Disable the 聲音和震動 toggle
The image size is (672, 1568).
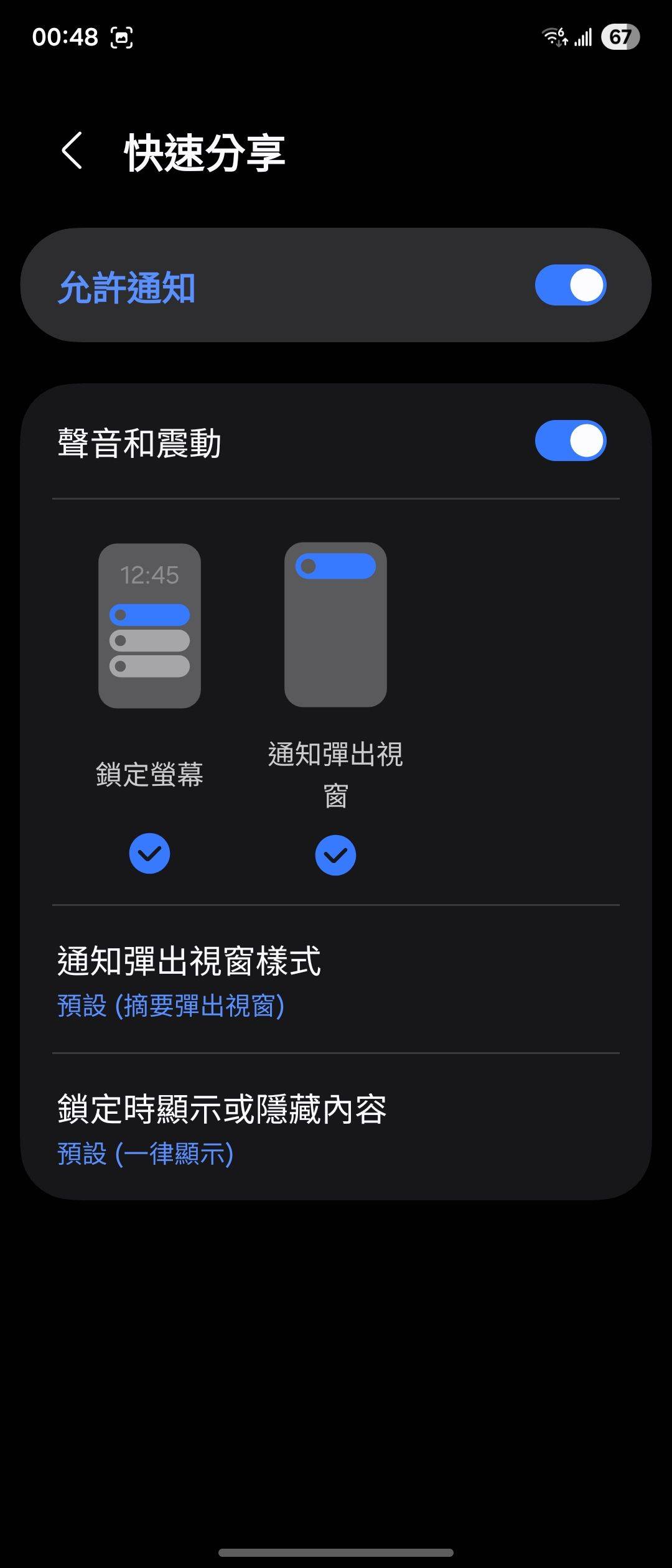point(570,441)
